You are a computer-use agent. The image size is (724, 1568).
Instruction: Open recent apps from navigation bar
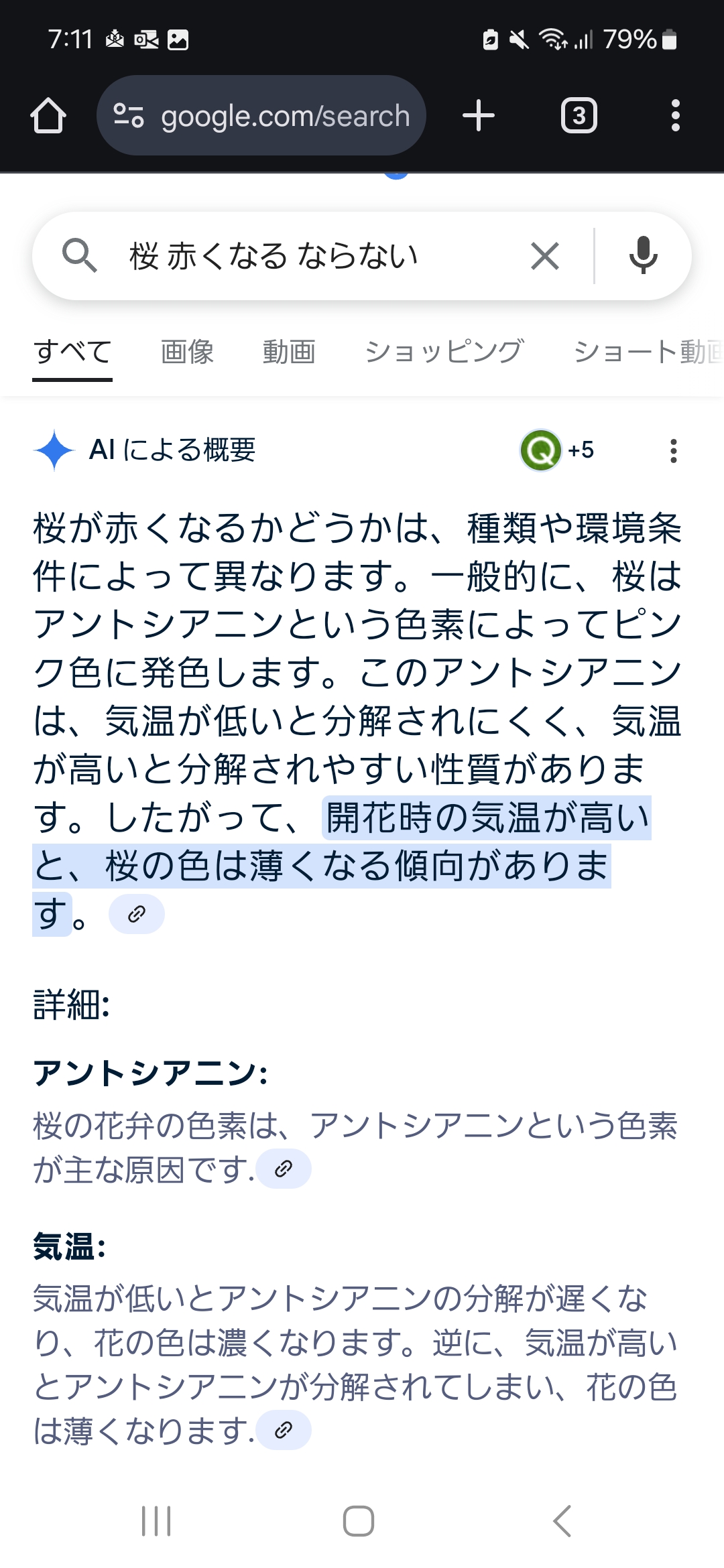pos(156,1521)
